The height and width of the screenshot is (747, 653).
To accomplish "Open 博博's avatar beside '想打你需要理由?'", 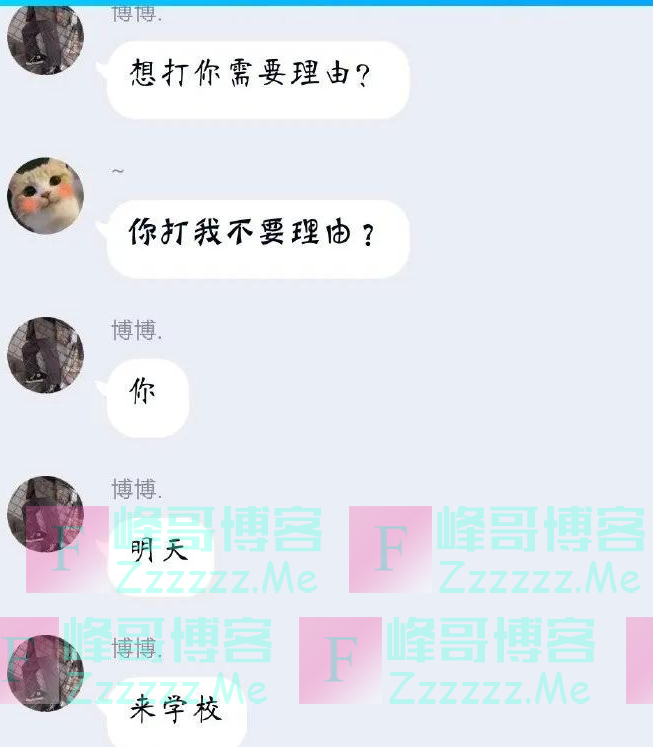I will pos(45,40).
